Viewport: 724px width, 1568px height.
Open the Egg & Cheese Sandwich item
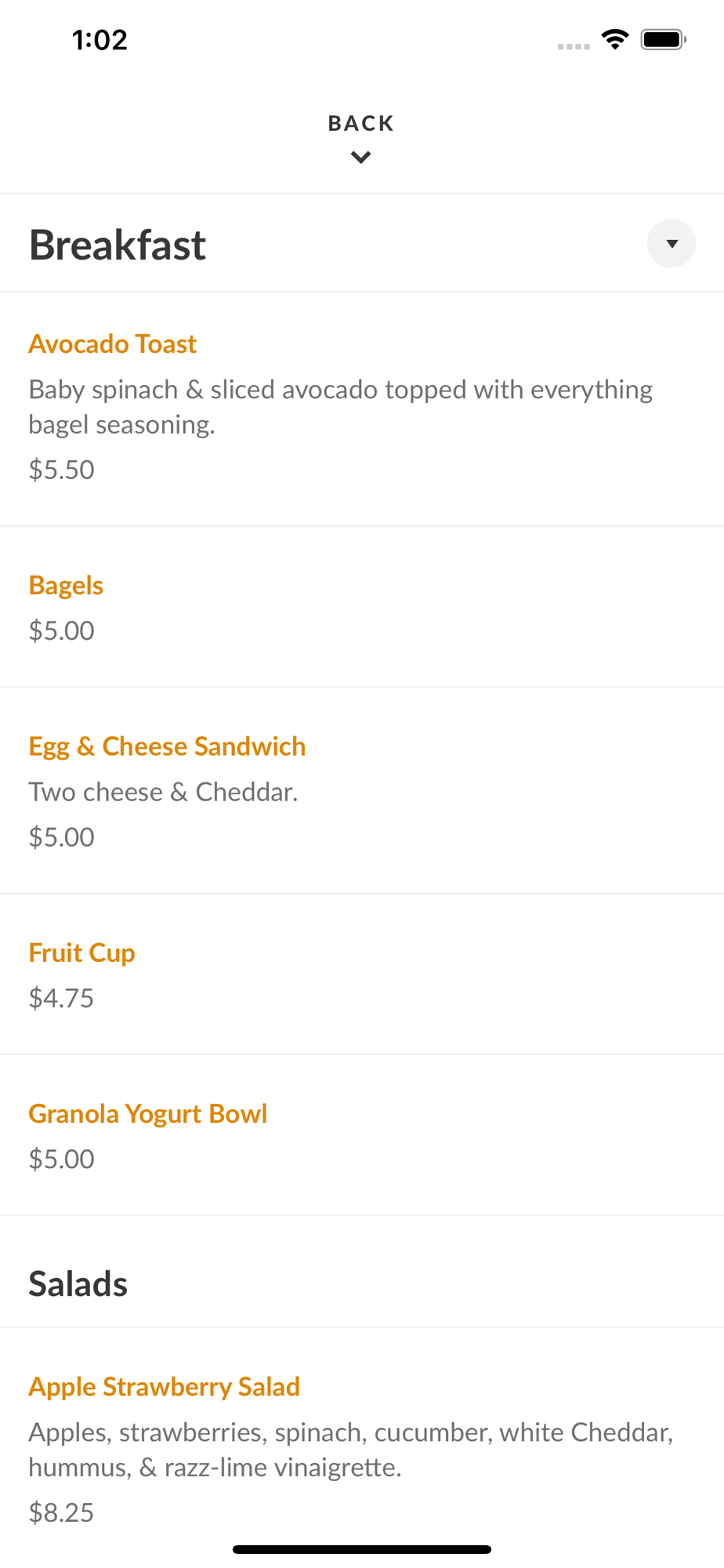pyautogui.click(x=167, y=746)
